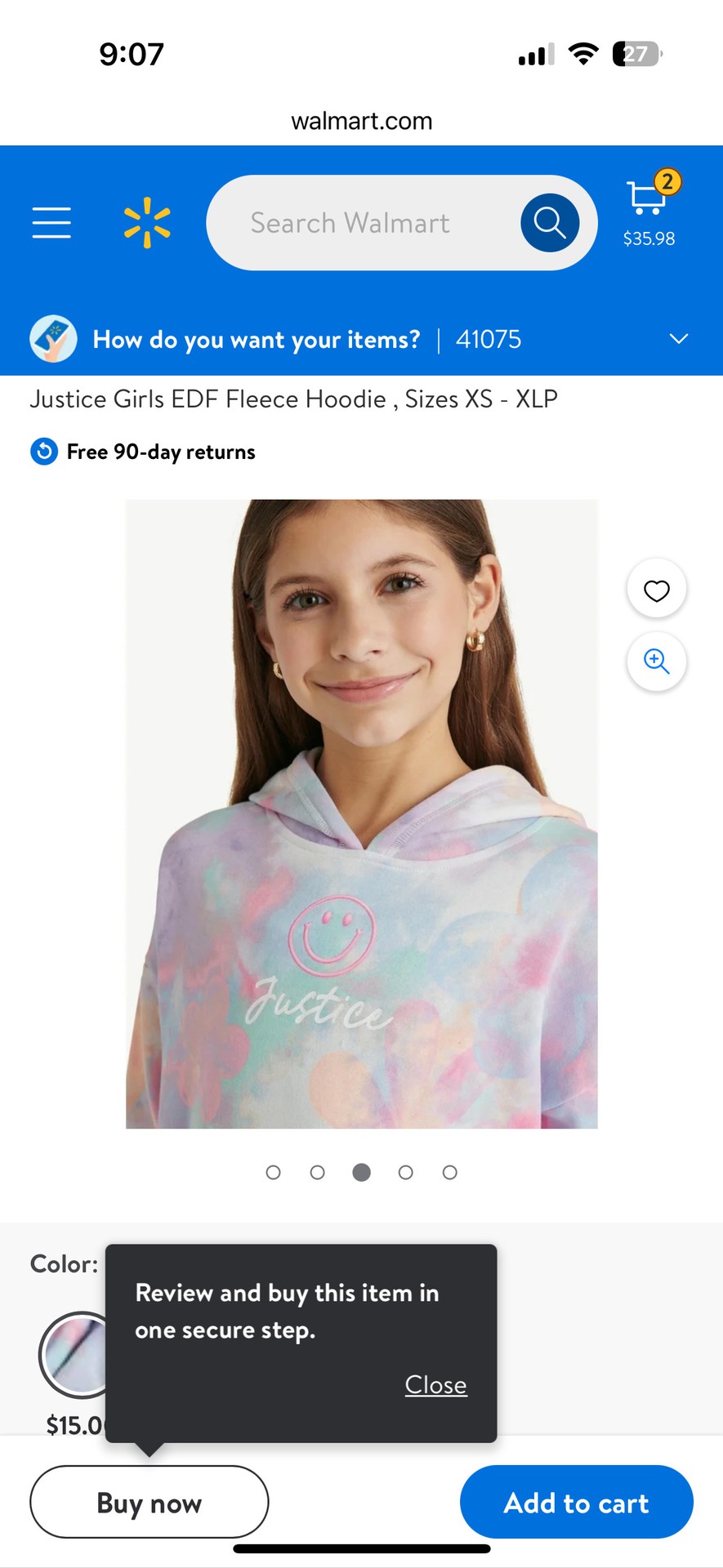Open the hamburger menu

tap(51, 222)
